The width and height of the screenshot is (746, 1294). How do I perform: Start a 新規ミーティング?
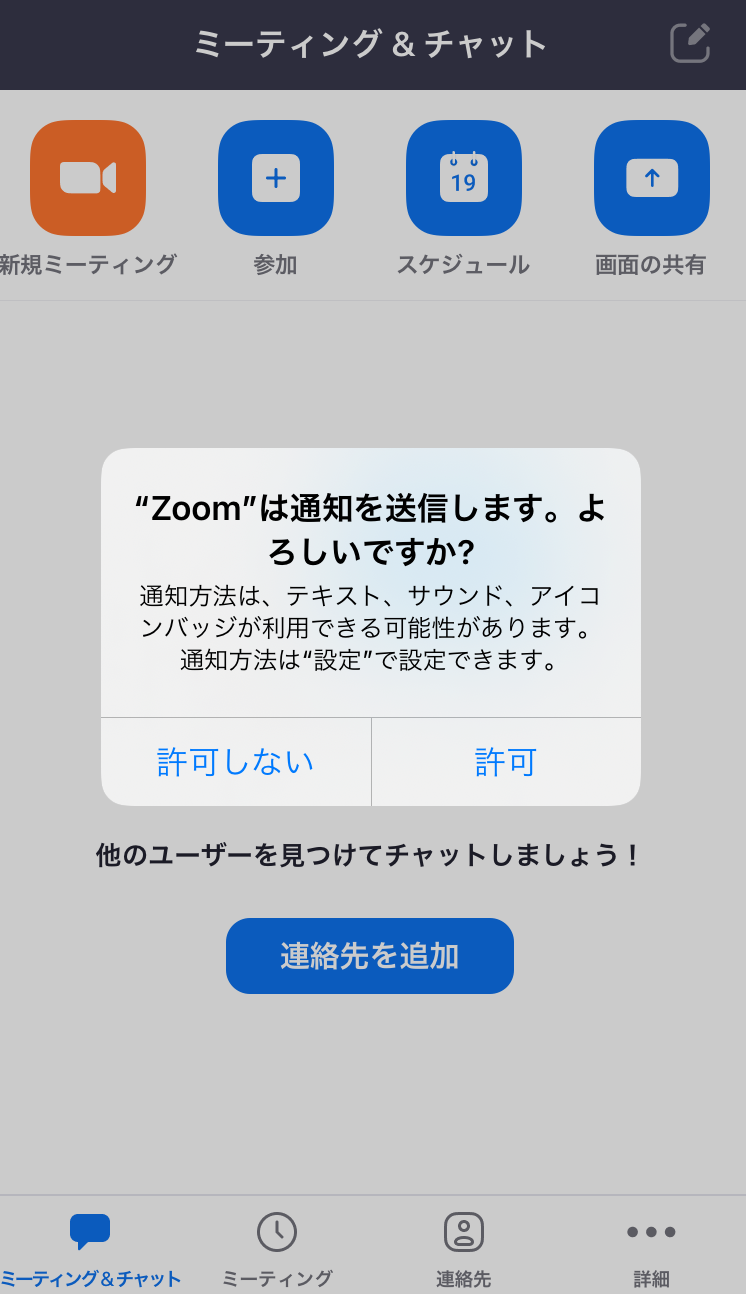(88, 178)
